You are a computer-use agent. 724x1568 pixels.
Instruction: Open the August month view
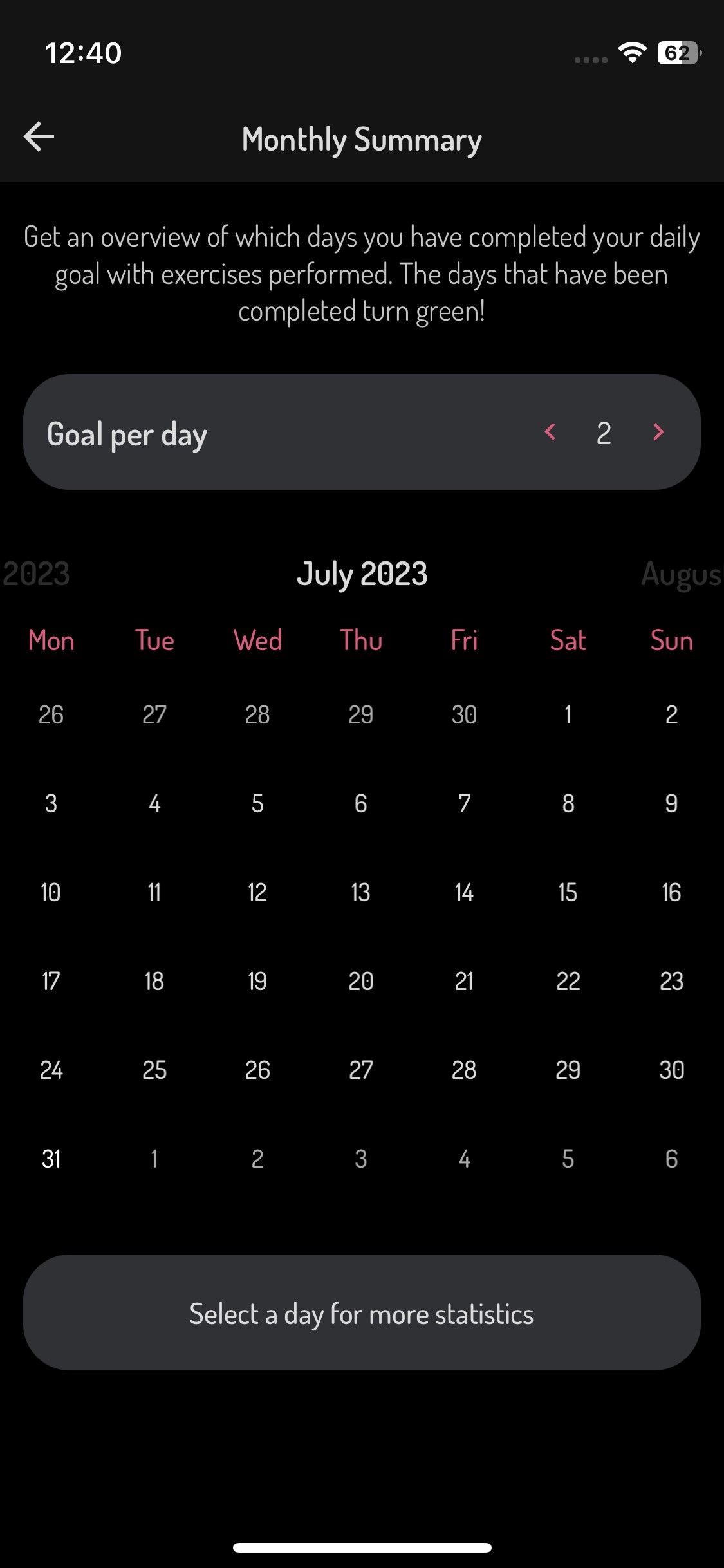[681, 575]
